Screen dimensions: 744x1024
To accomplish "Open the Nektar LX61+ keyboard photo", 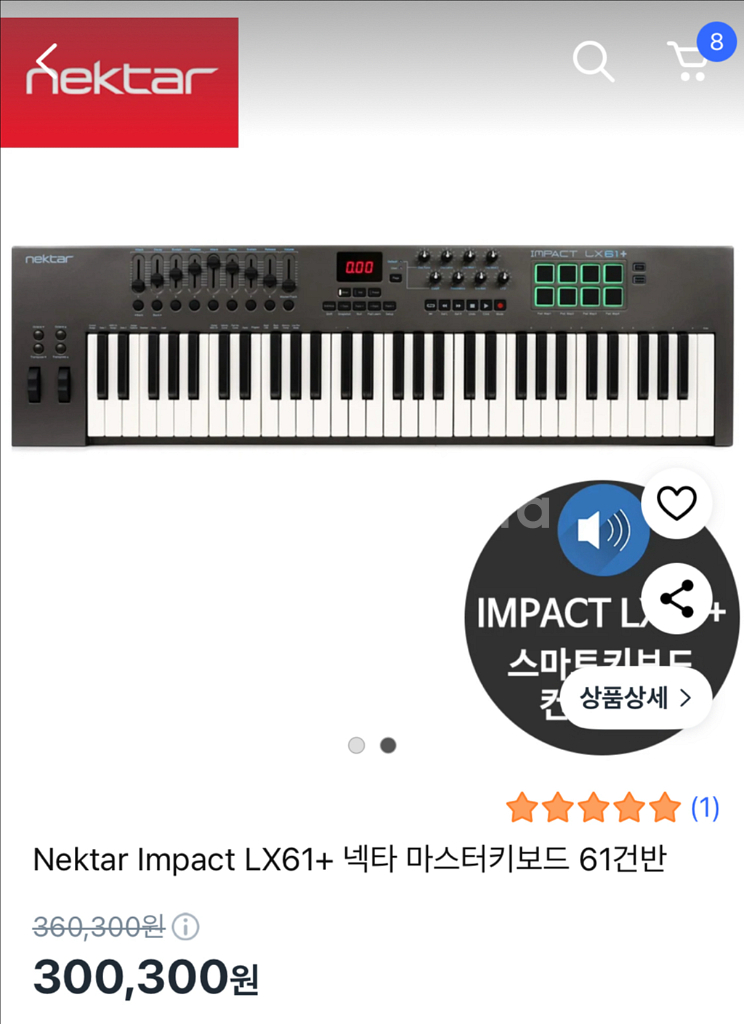I will pyautogui.click(x=372, y=345).
